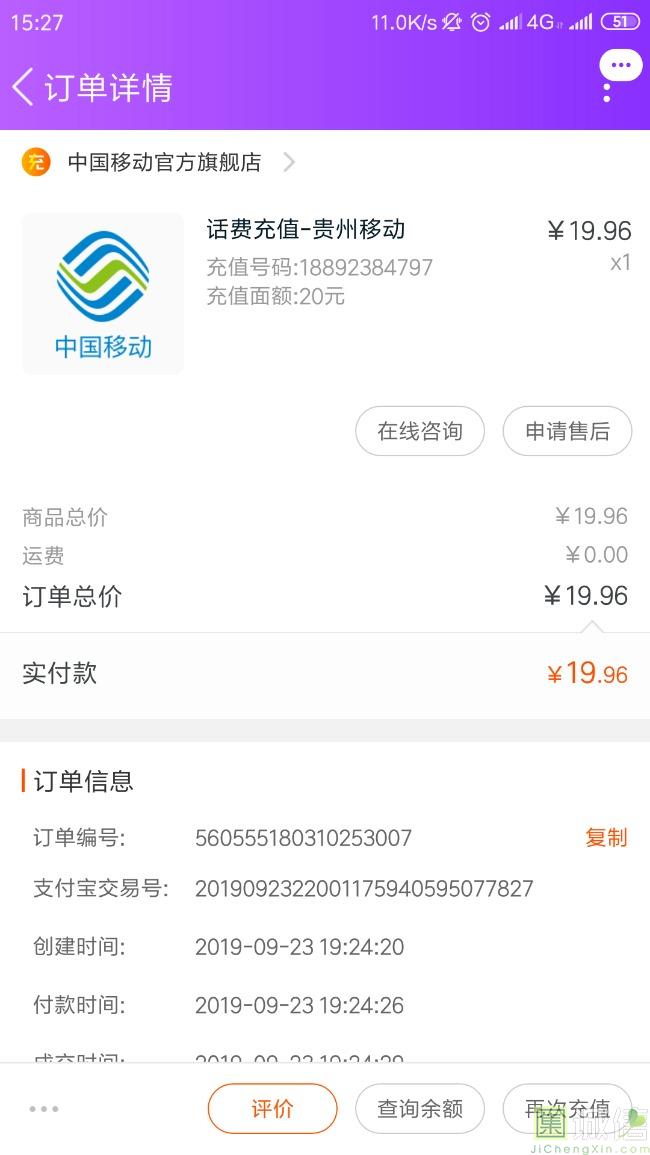Go back from 订单详情

23,87
